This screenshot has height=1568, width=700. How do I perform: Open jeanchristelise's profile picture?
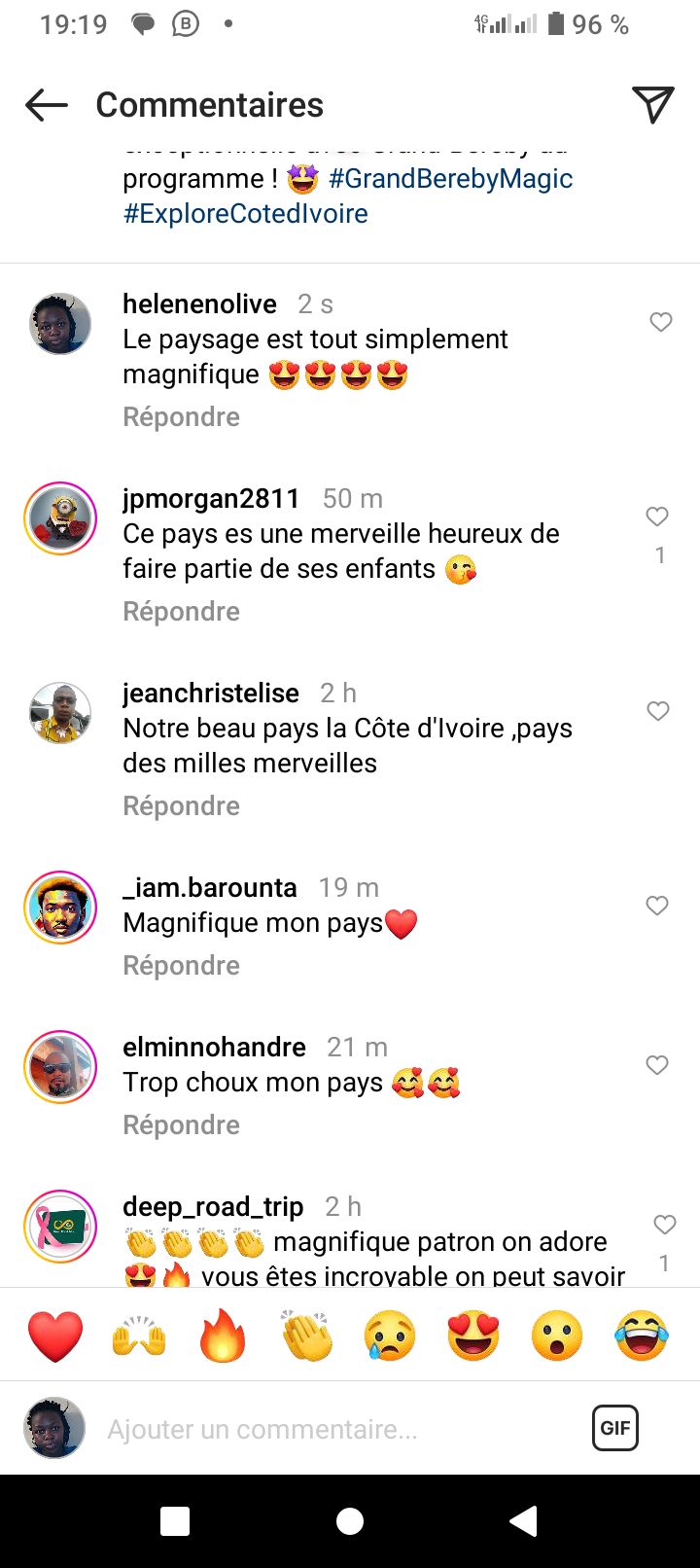pos(60,713)
